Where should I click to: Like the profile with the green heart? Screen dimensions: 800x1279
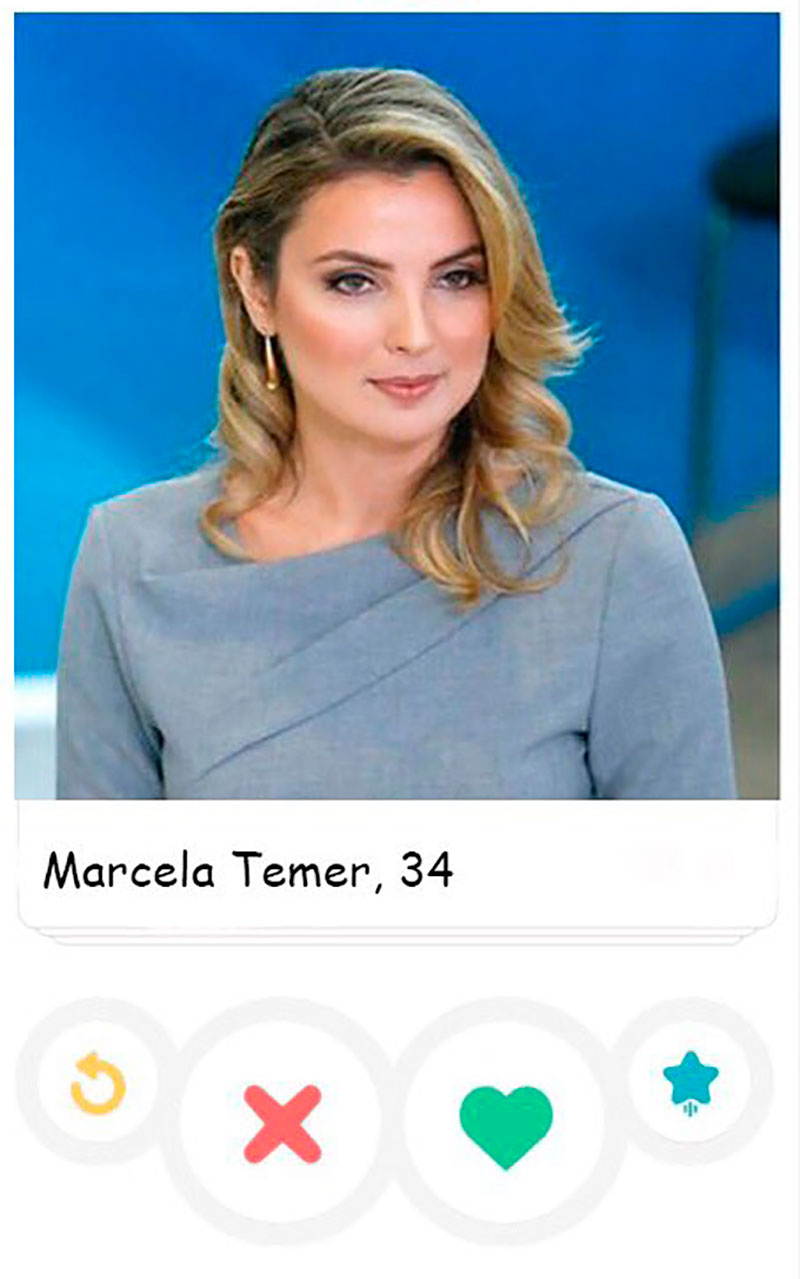pyautogui.click(x=506, y=1125)
